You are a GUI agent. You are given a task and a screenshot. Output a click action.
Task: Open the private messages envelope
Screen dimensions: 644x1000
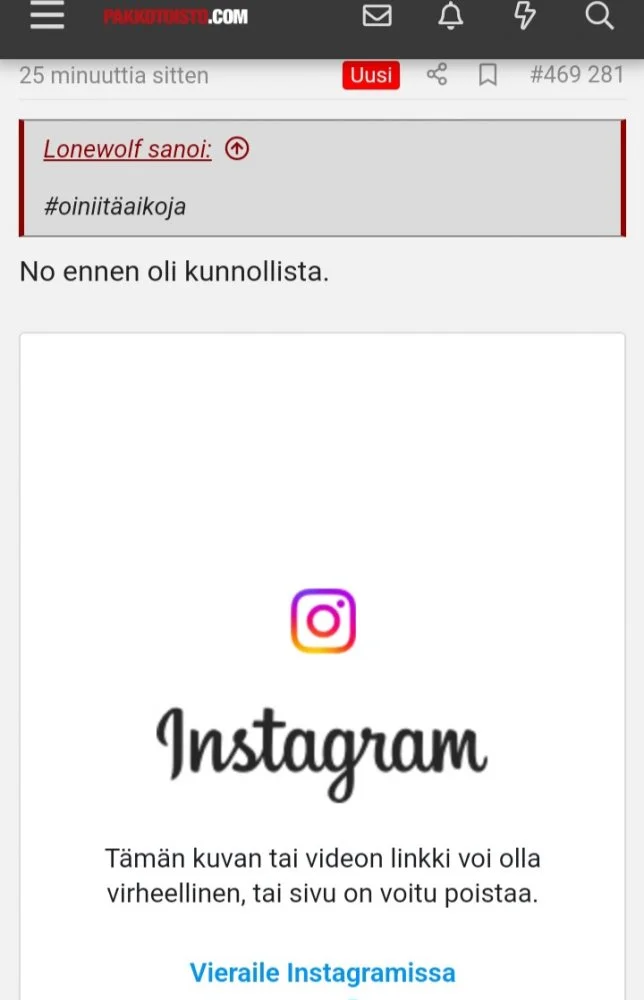coord(377,16)
